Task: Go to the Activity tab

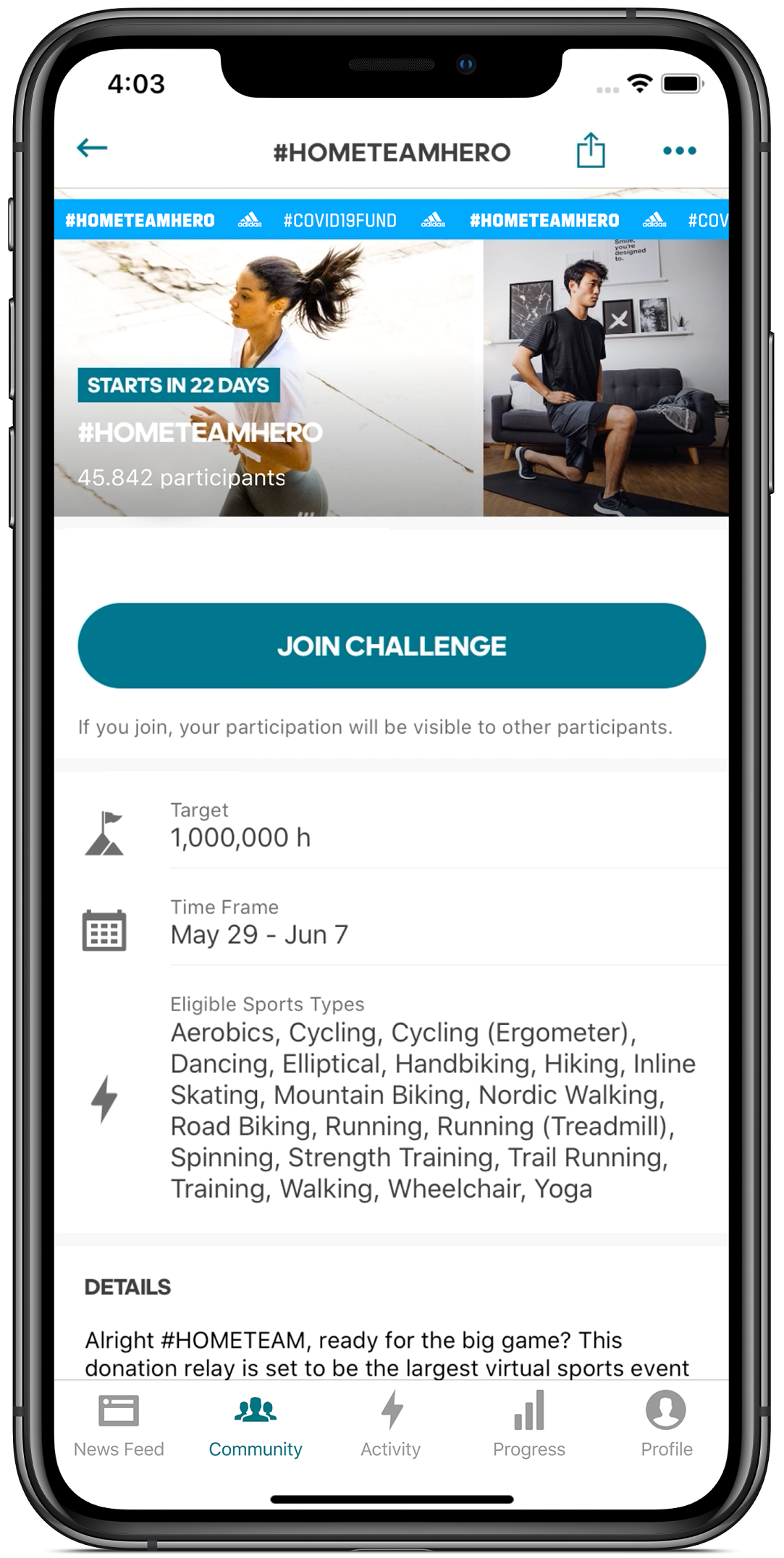Action: coord(391,1423)
